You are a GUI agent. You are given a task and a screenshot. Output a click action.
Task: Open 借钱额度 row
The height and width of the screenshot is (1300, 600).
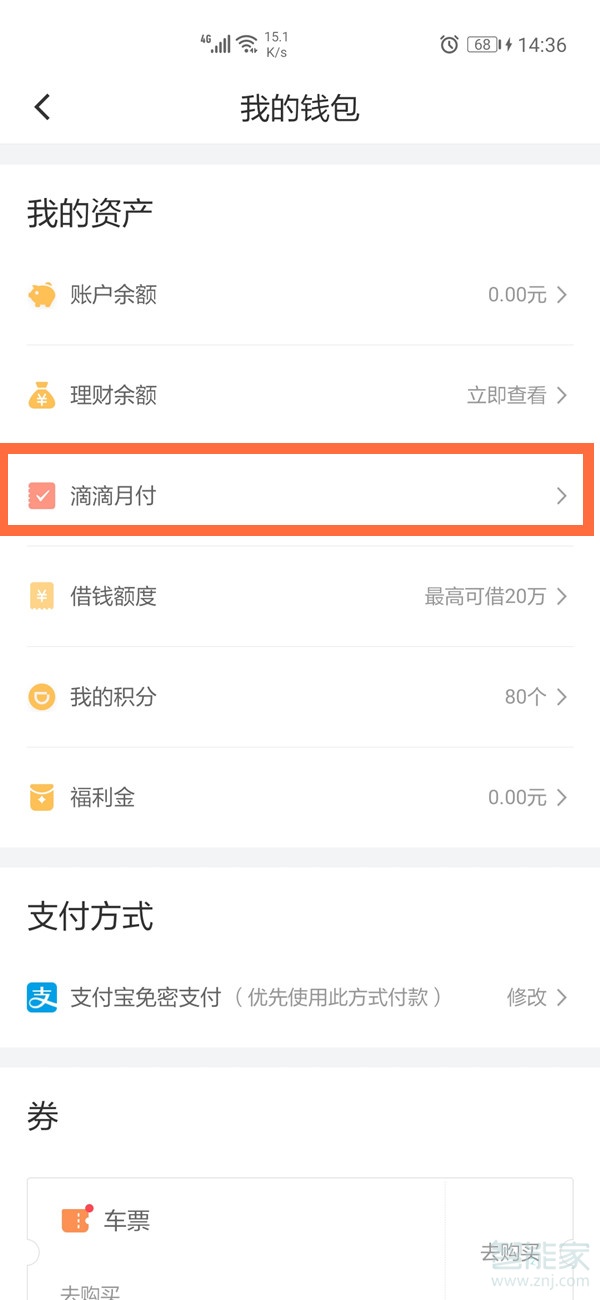point(300,597)
